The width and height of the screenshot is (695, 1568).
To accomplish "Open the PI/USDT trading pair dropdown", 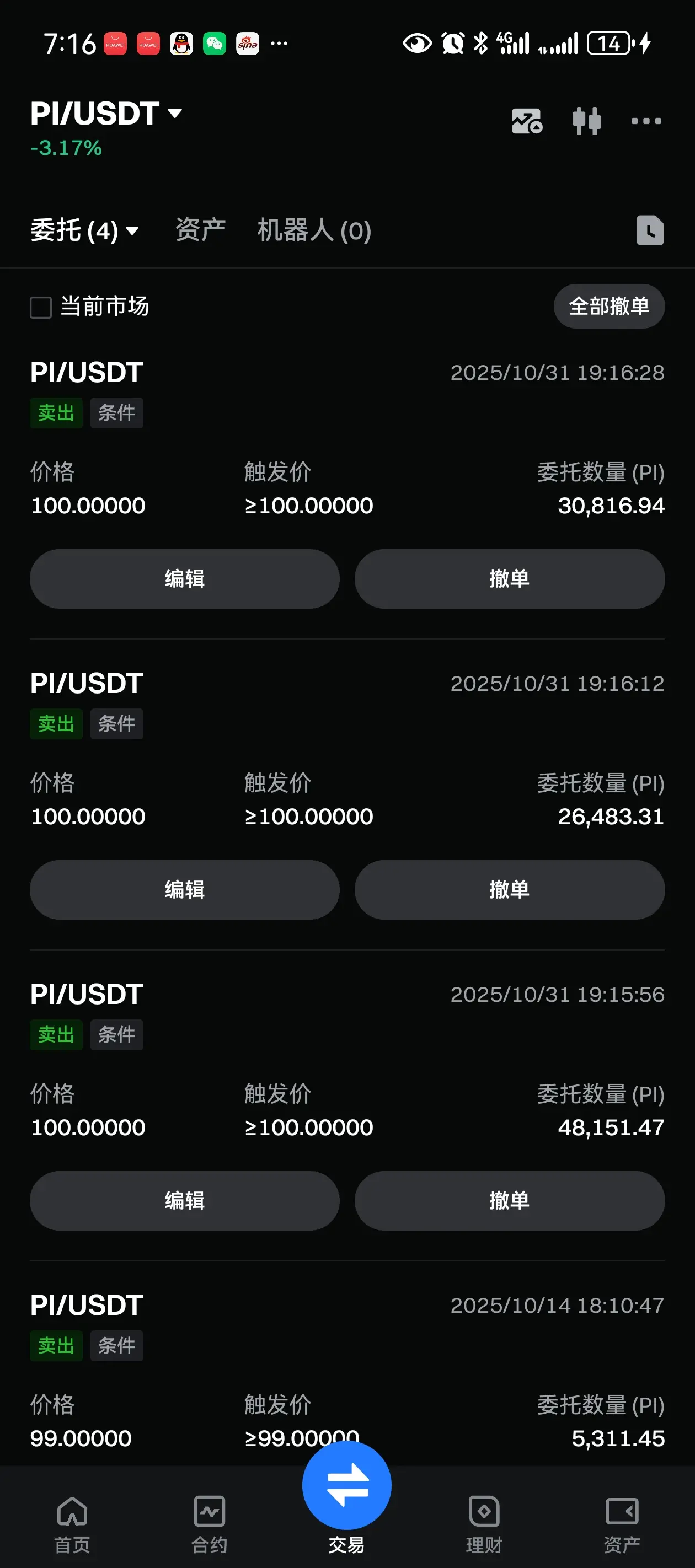I will click(x=106, y=114).
